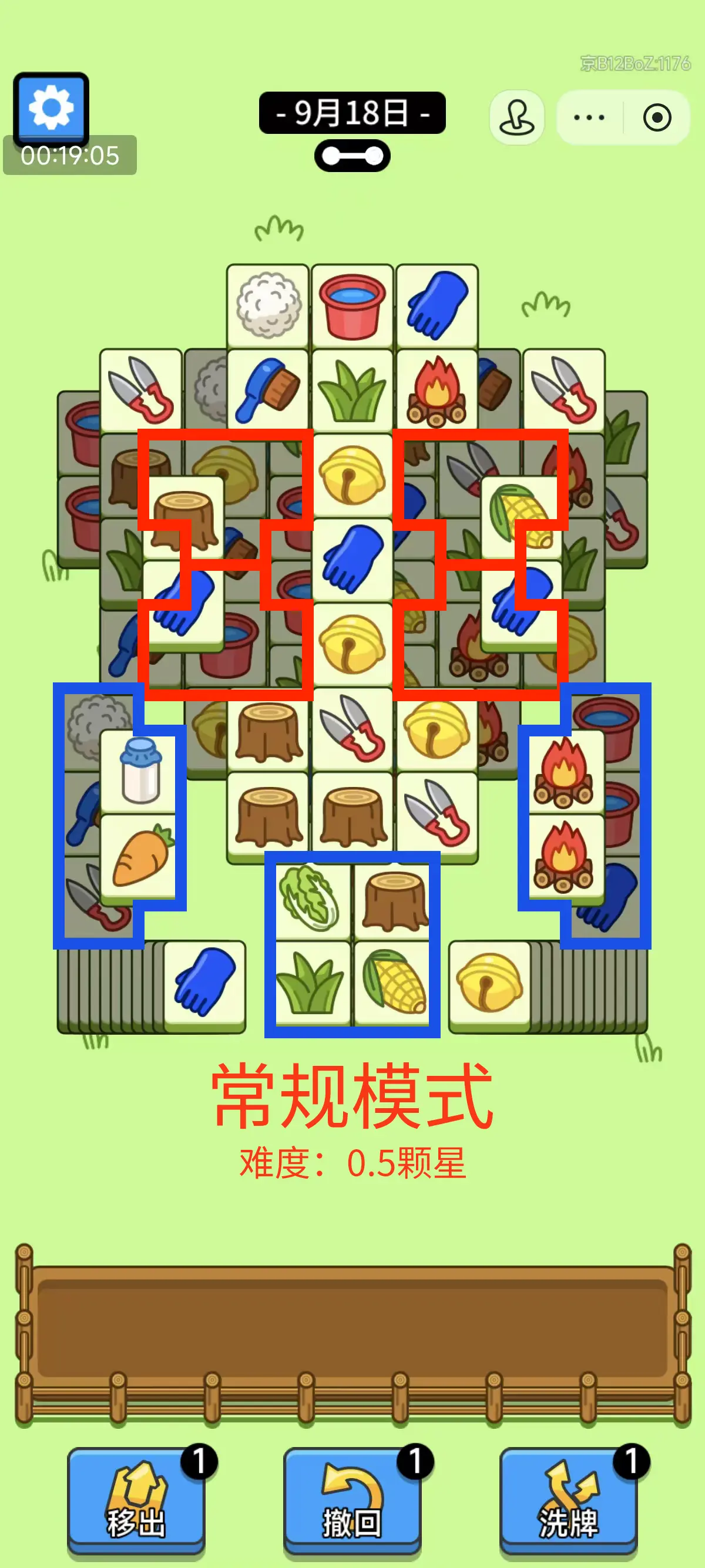
Task: Pick the white wool ball tile
Action: click(x=268, y=305)
